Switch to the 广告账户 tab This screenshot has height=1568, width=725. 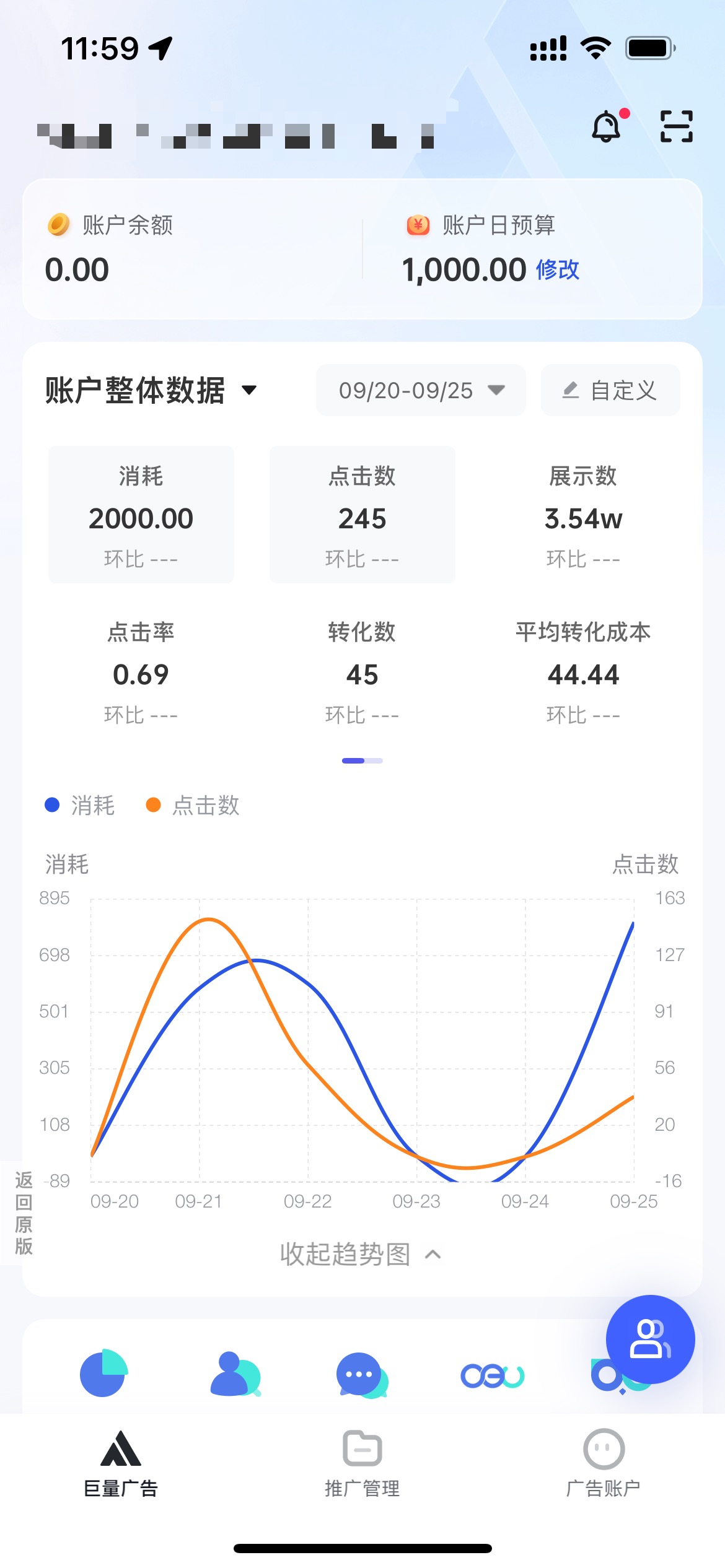click(604, 1463)
